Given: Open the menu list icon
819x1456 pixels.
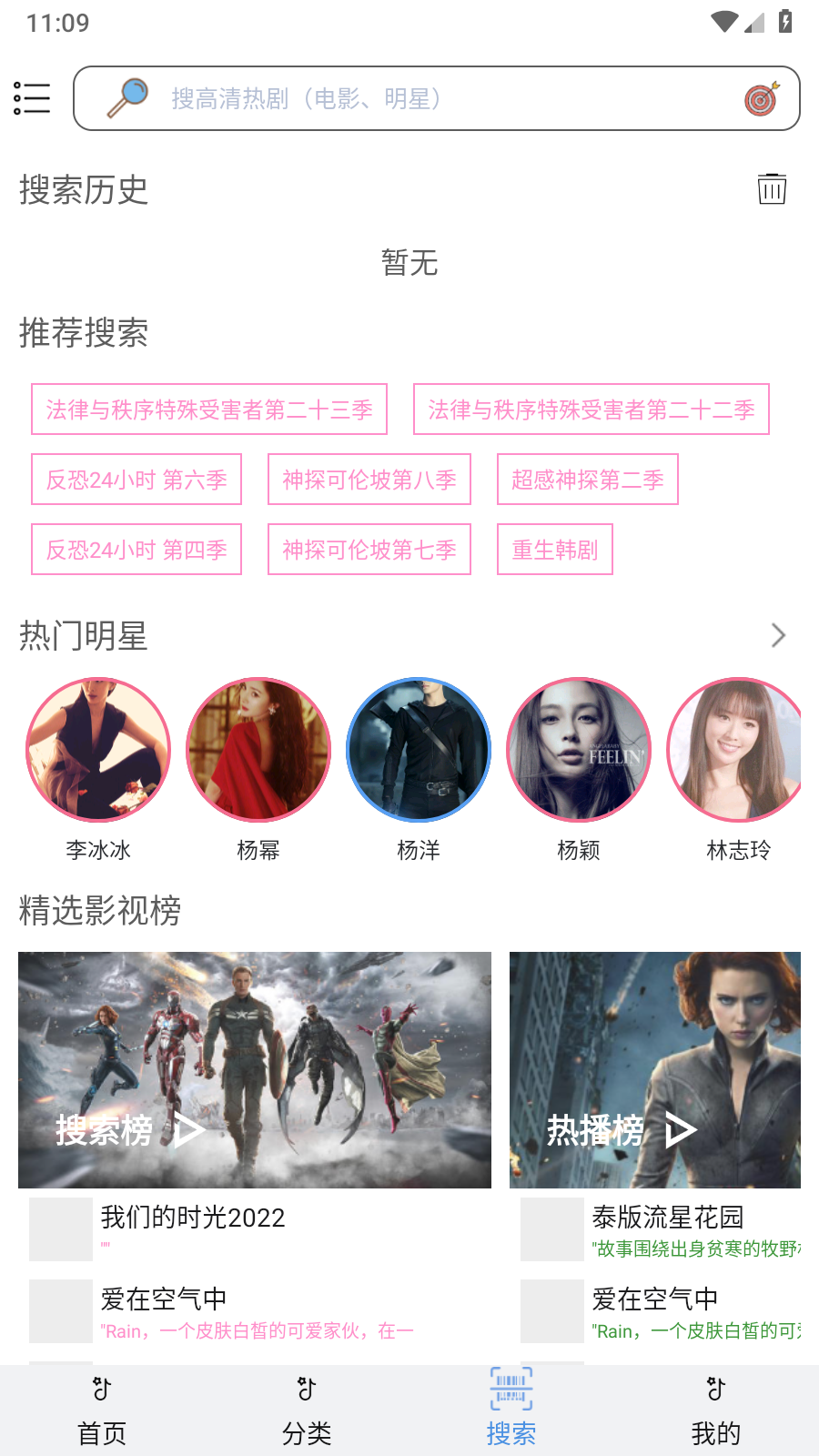Looking at the screenshot, I should pyautogui.click(x=32, y=98).
